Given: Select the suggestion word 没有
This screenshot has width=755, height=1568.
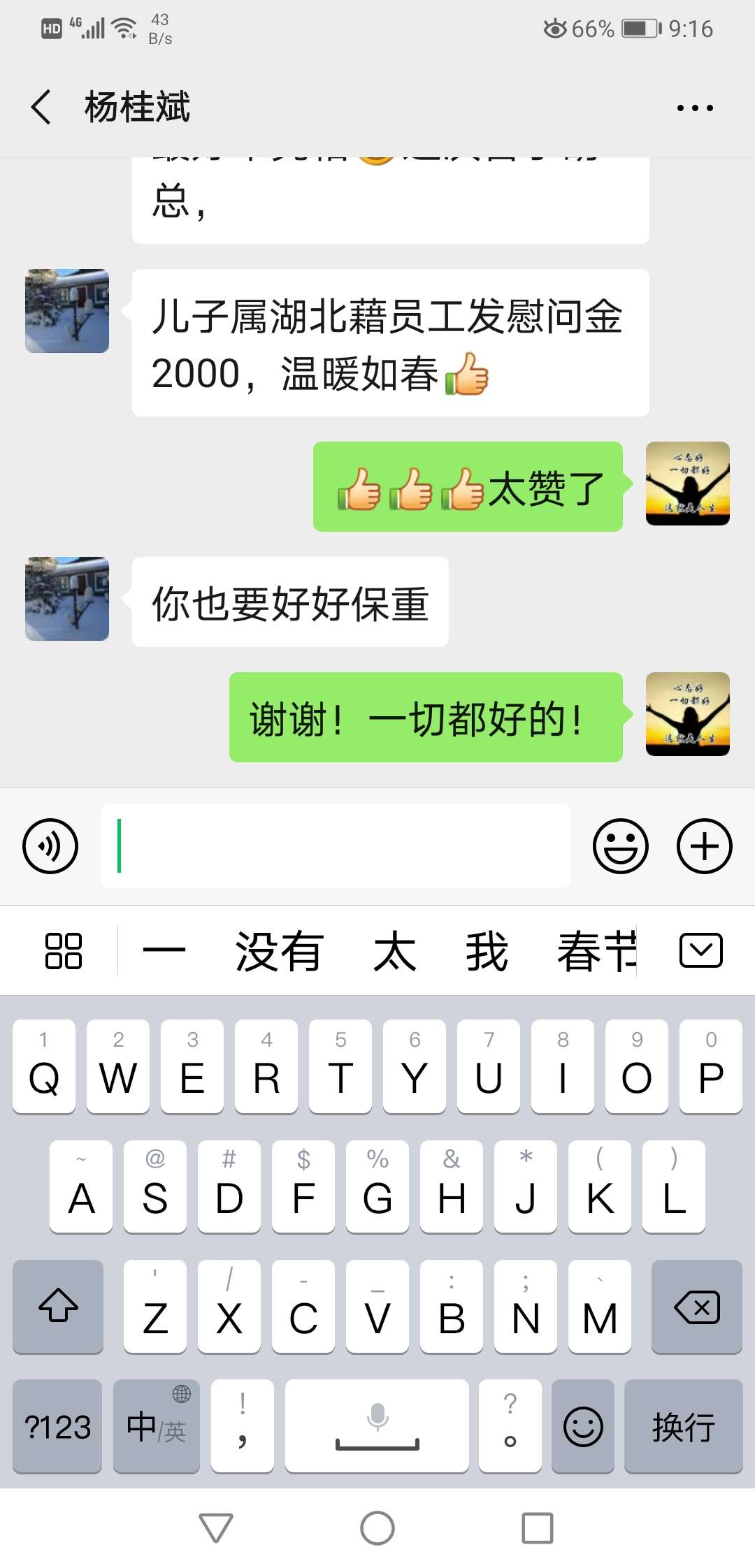Looking at the screenshot, I should tap(278, 950).
